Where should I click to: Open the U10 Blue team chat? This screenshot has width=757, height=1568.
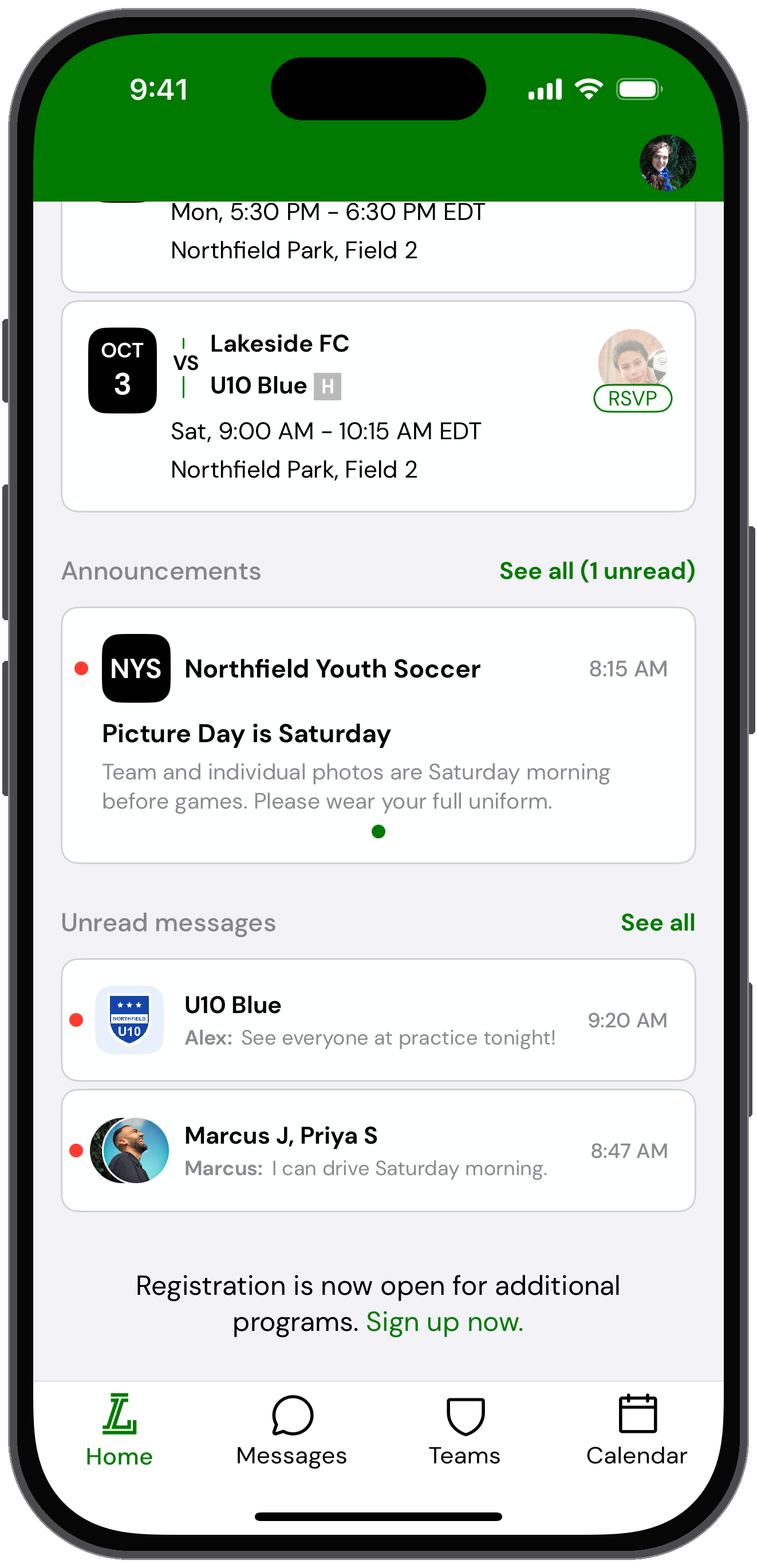click(x=378, y=1019)
